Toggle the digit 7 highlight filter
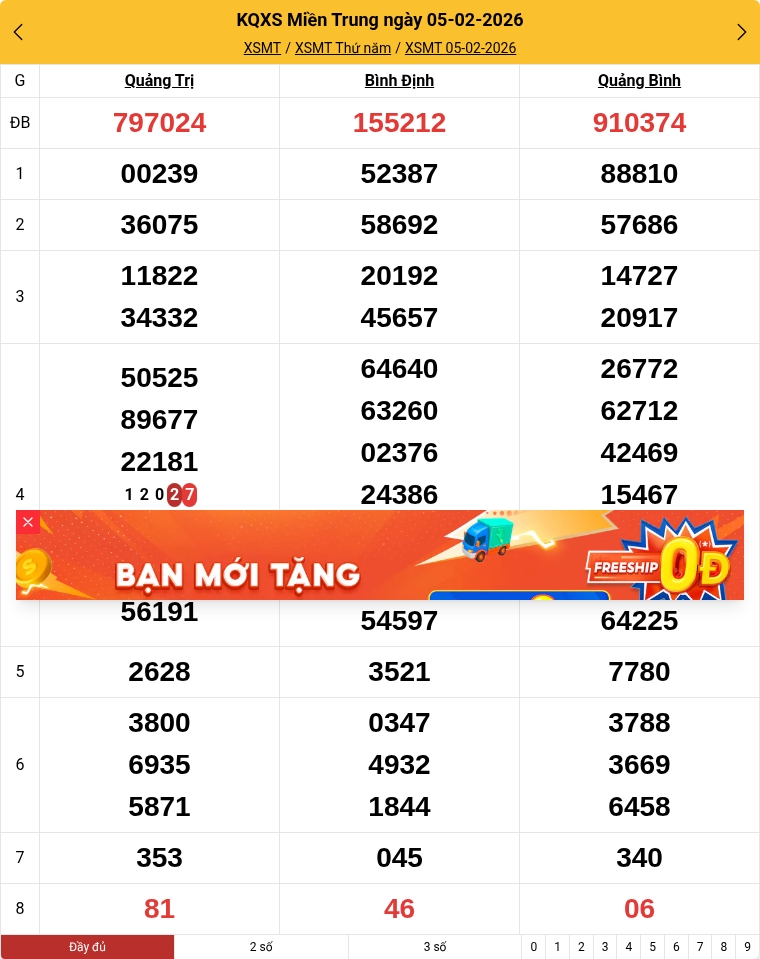Screen dimensions: 760x959 pos(700,947)
